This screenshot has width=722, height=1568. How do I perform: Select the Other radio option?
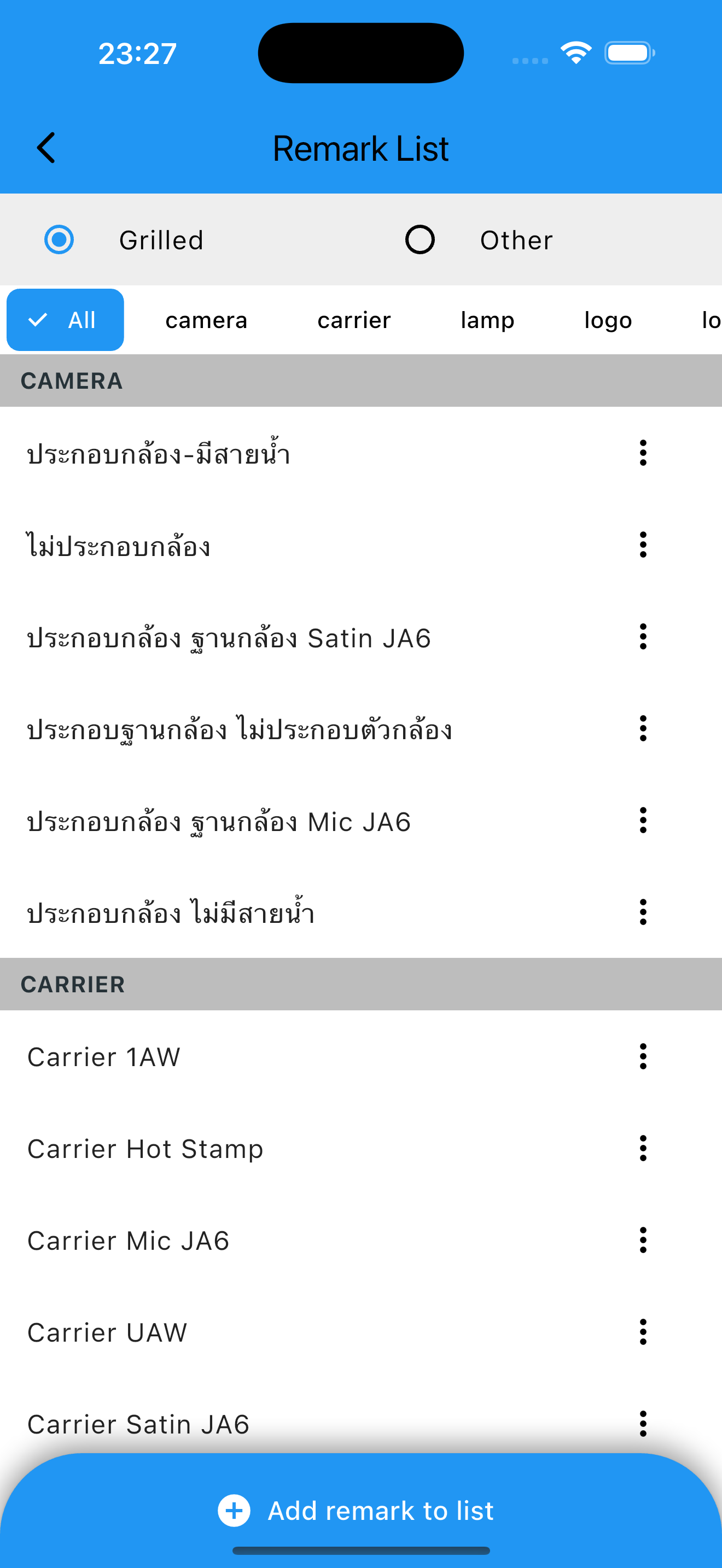pos(420,240)
